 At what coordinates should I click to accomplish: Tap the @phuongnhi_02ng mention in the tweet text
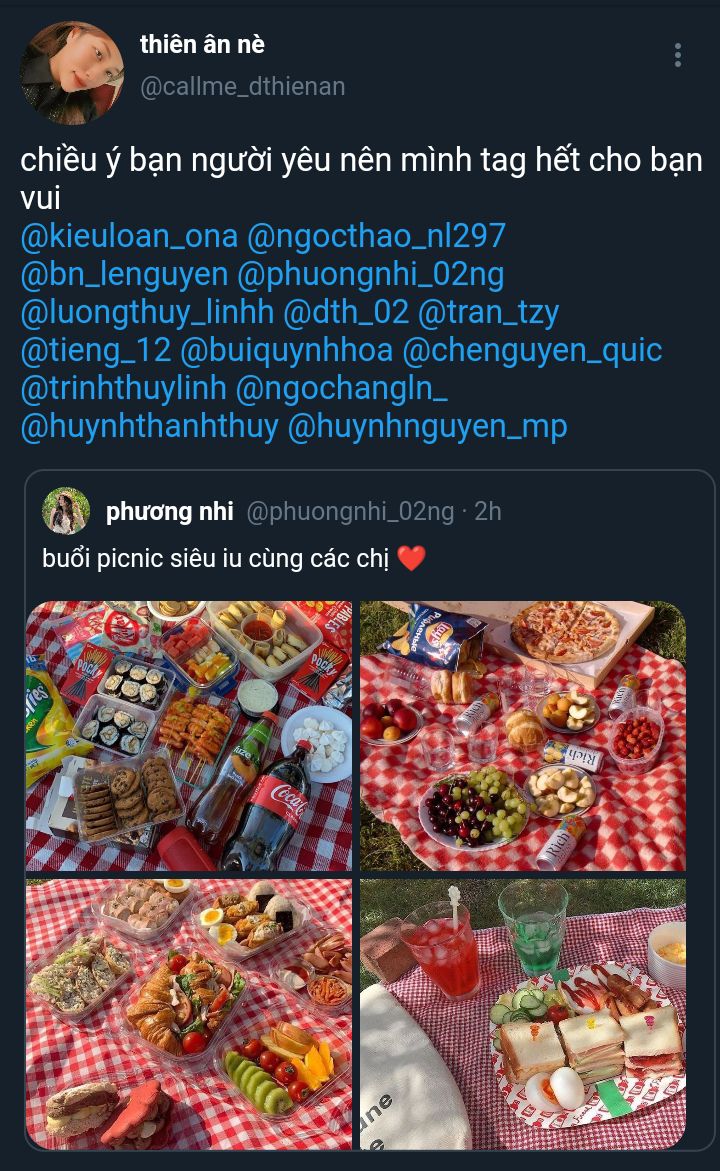[x=370, y=274]
